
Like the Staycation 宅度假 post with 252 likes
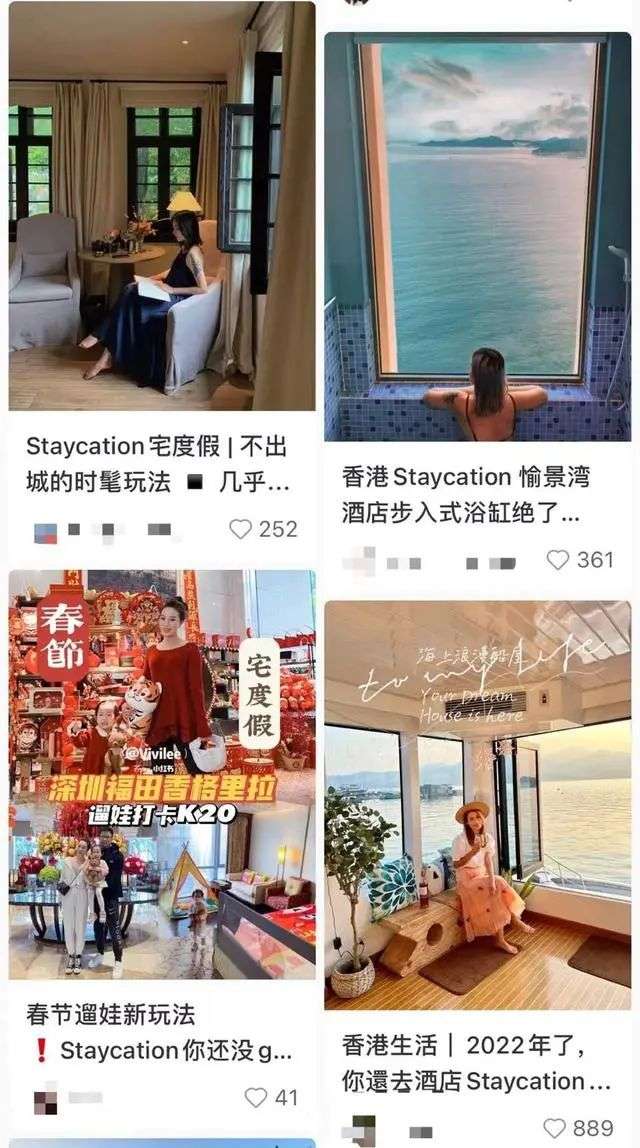click(241, 529)
